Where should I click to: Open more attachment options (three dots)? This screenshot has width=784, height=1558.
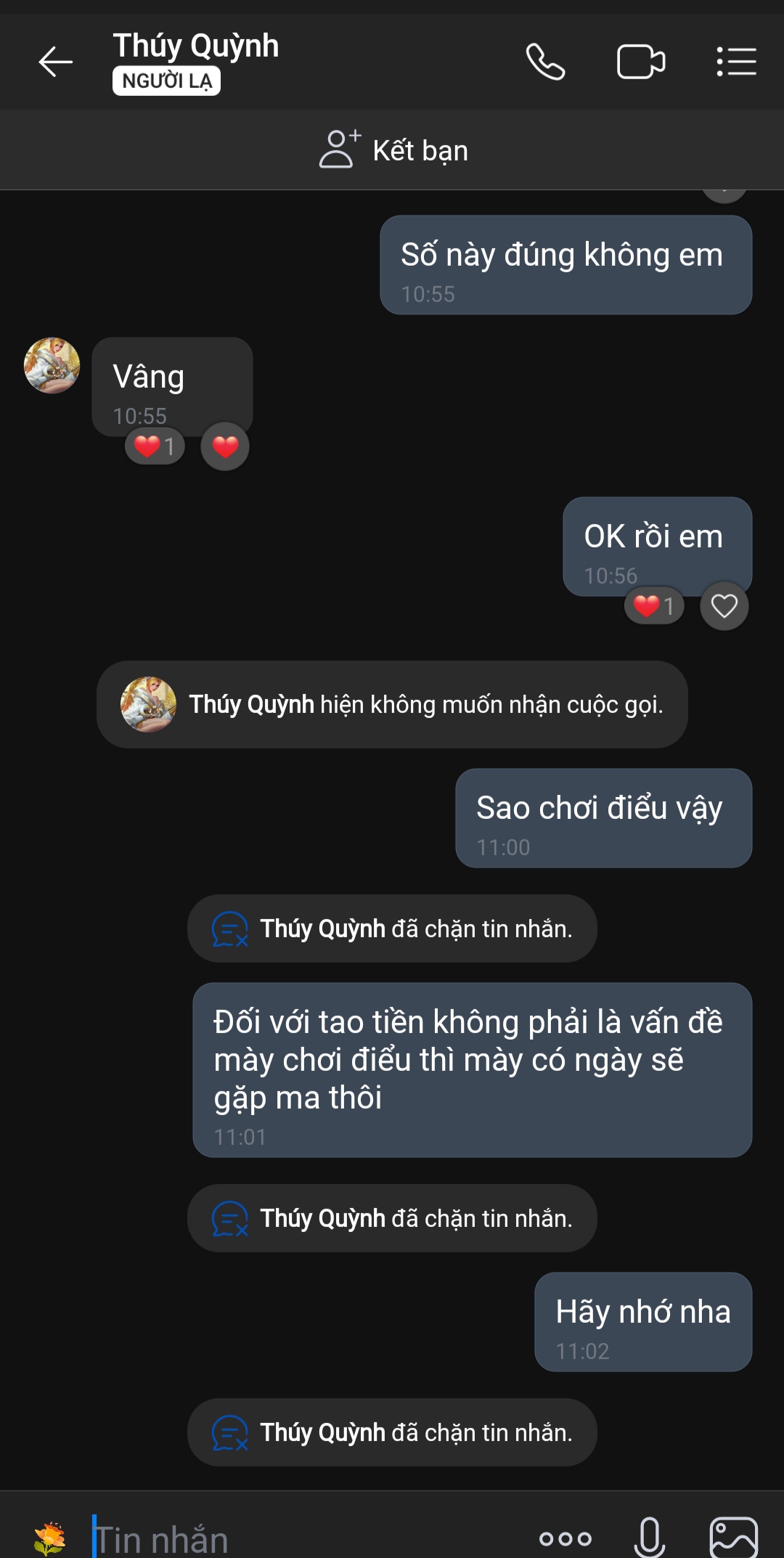click(x=565, y=1538)
